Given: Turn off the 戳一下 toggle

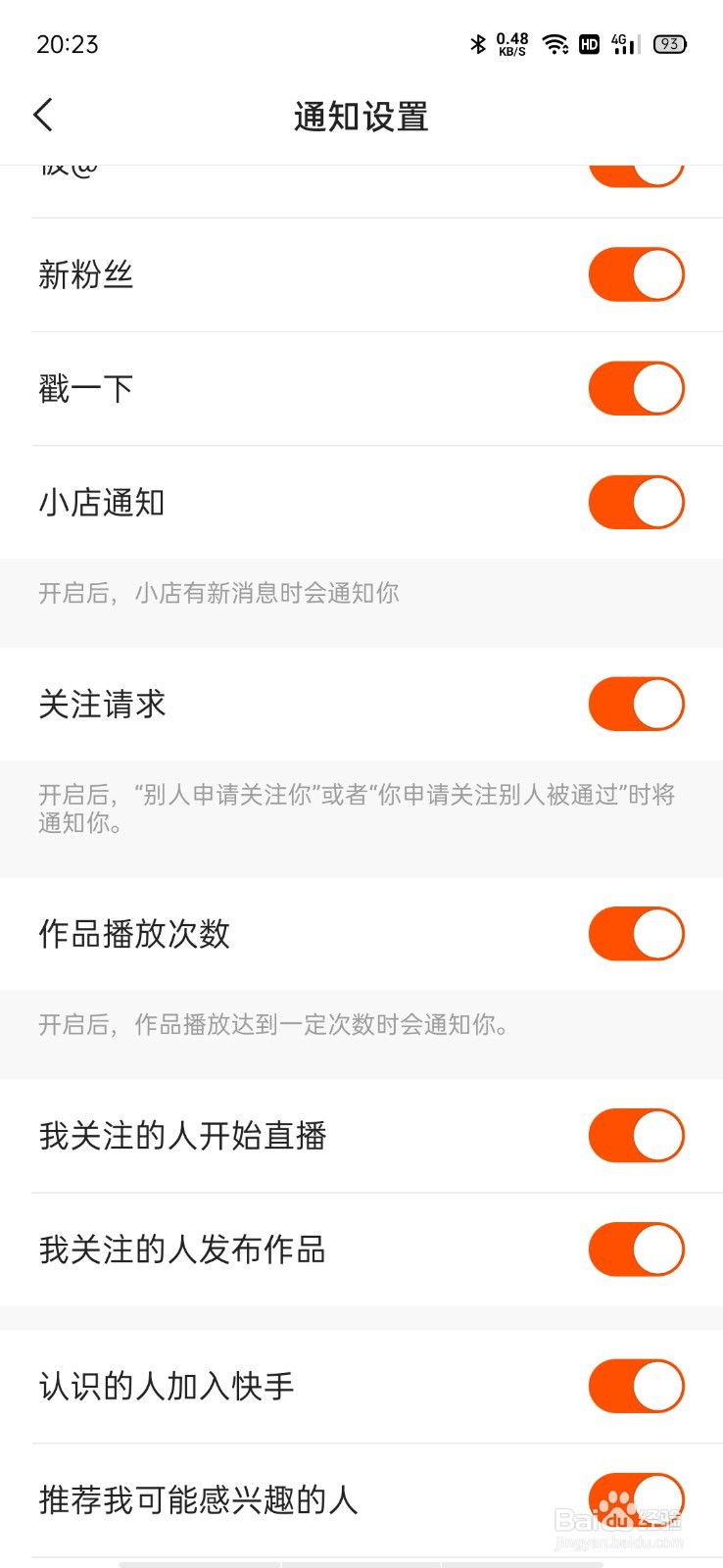Looking at the screenshot, I should pos(636,388).
